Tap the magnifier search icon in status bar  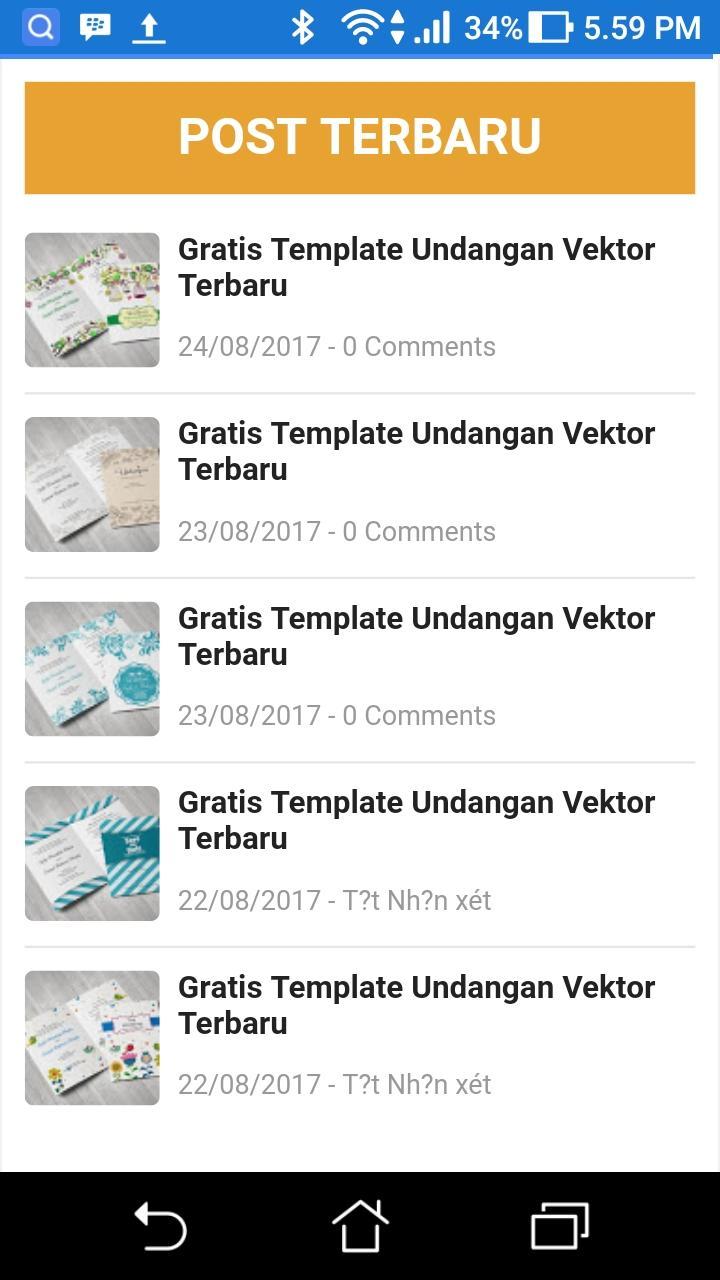pyautogui.click(x=39, y=26)
